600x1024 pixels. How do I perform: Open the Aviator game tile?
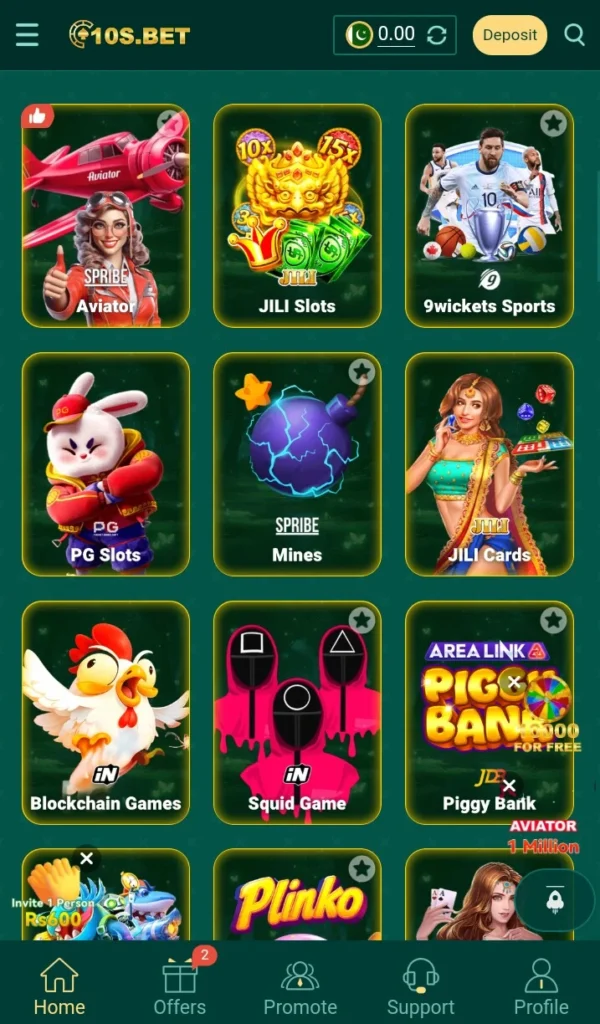tap(105, 215)
